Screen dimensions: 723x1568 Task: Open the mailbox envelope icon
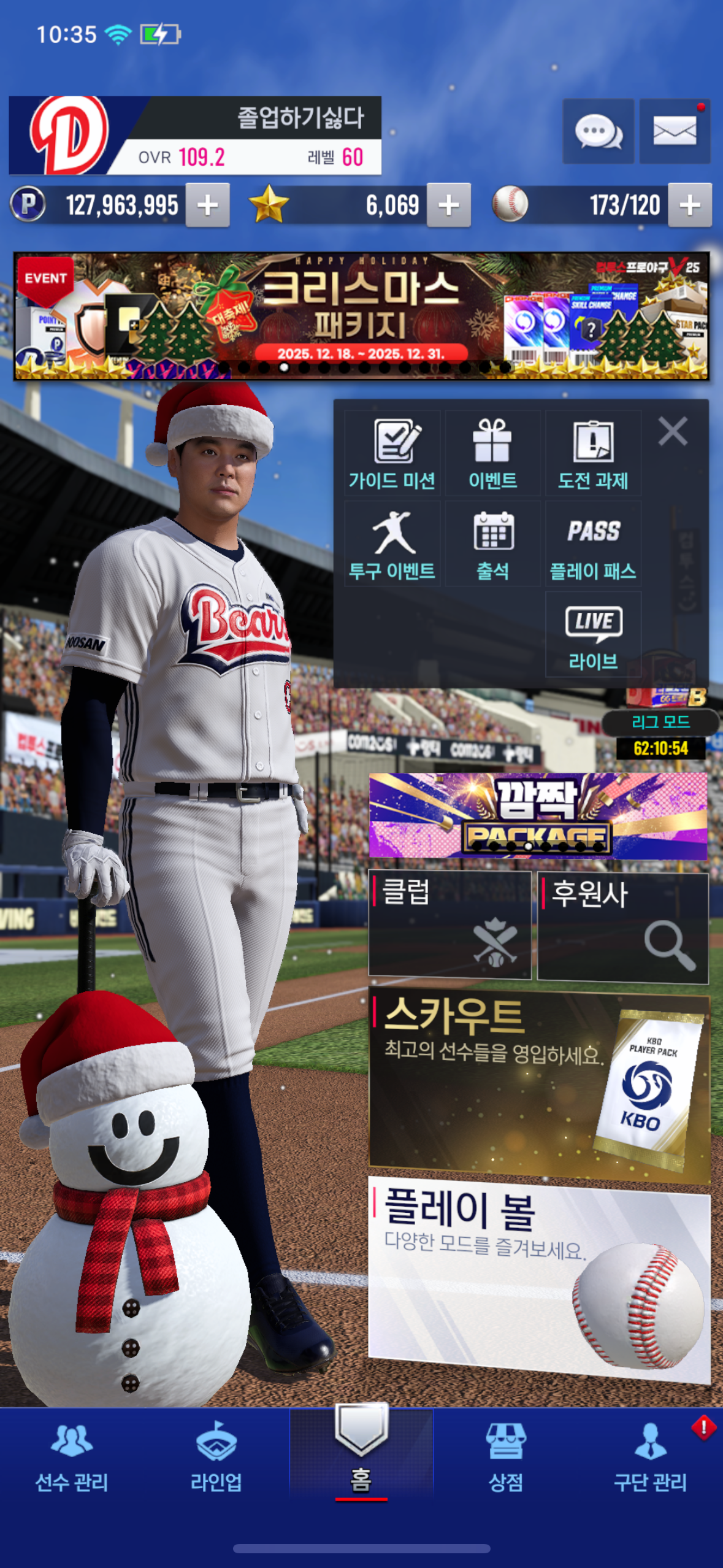[x=675, y=131]
